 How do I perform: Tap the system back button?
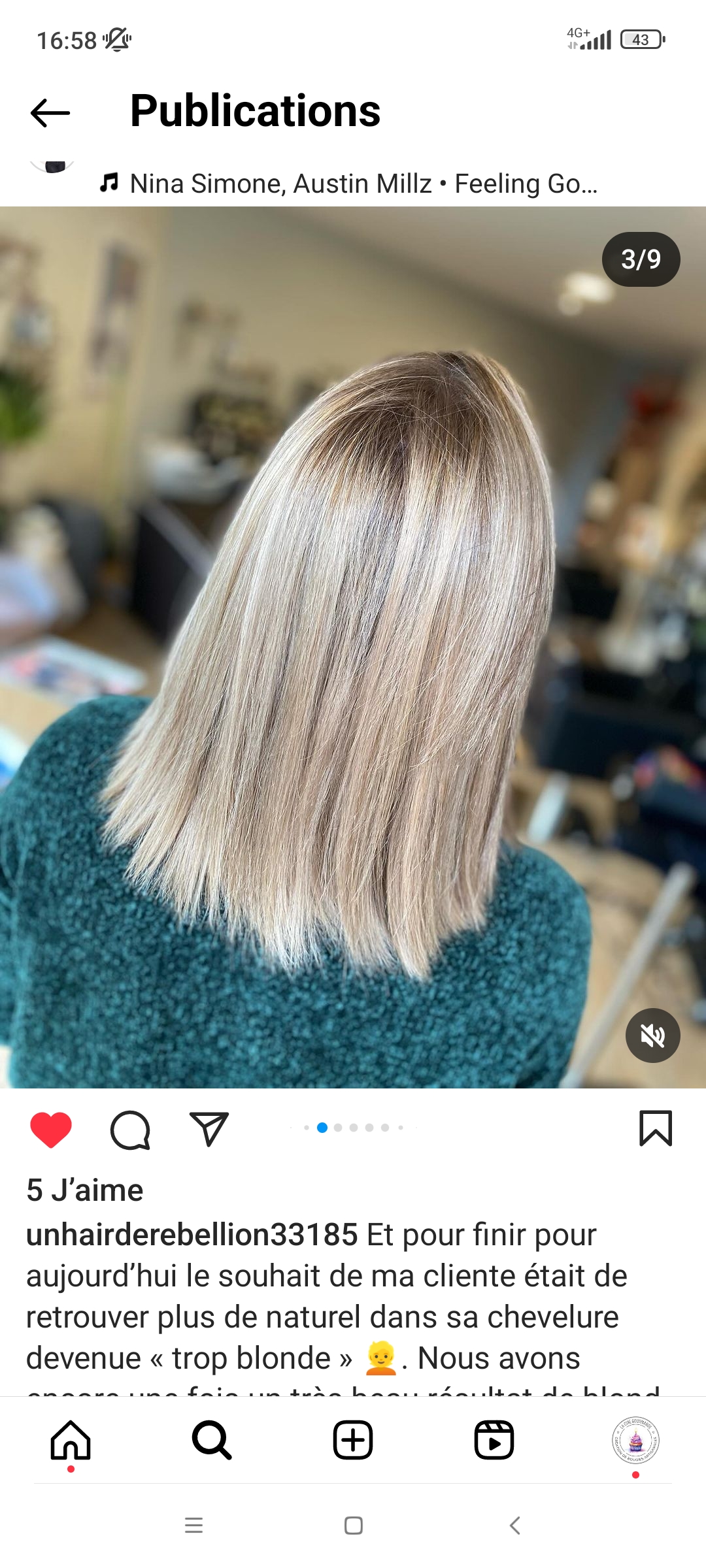[515, 1526]
